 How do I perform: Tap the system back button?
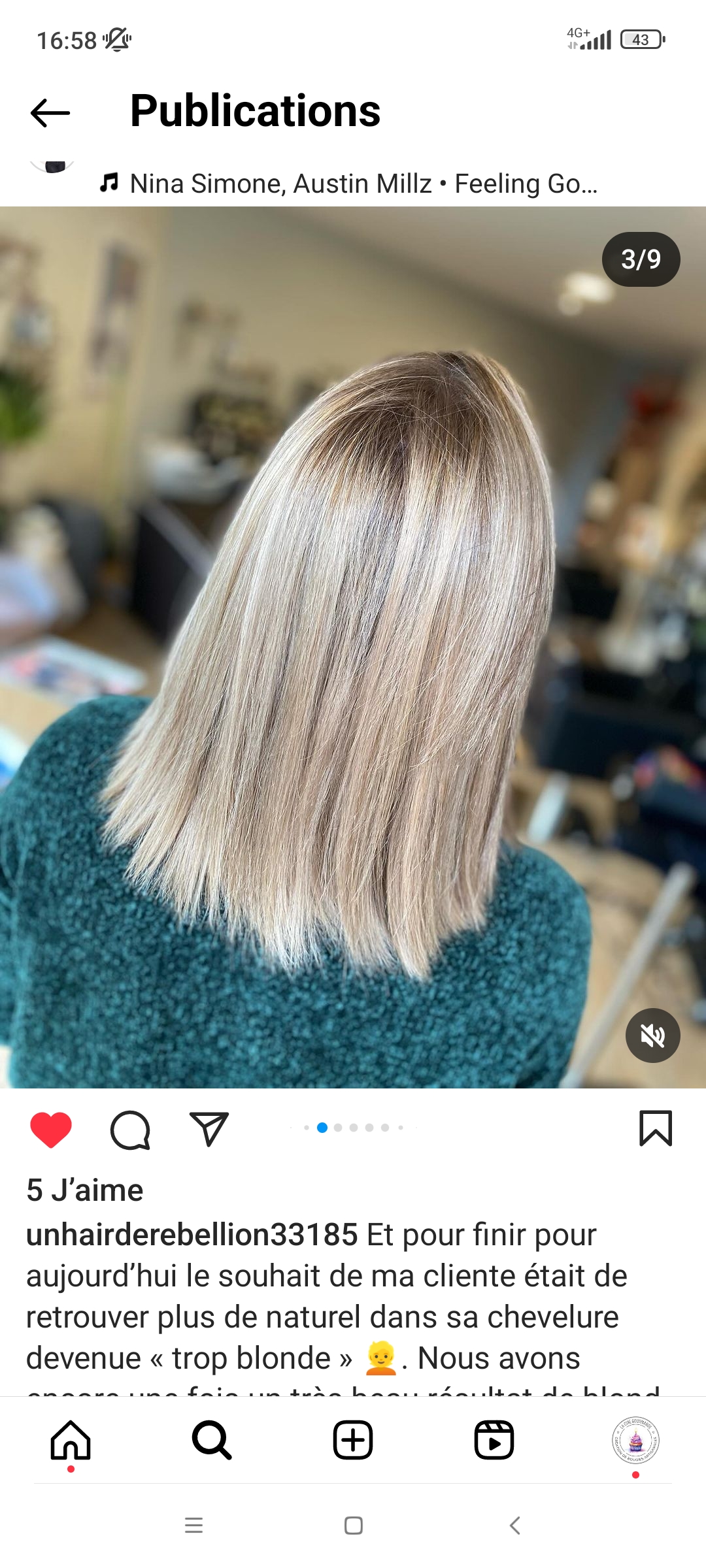[515, 1526]
